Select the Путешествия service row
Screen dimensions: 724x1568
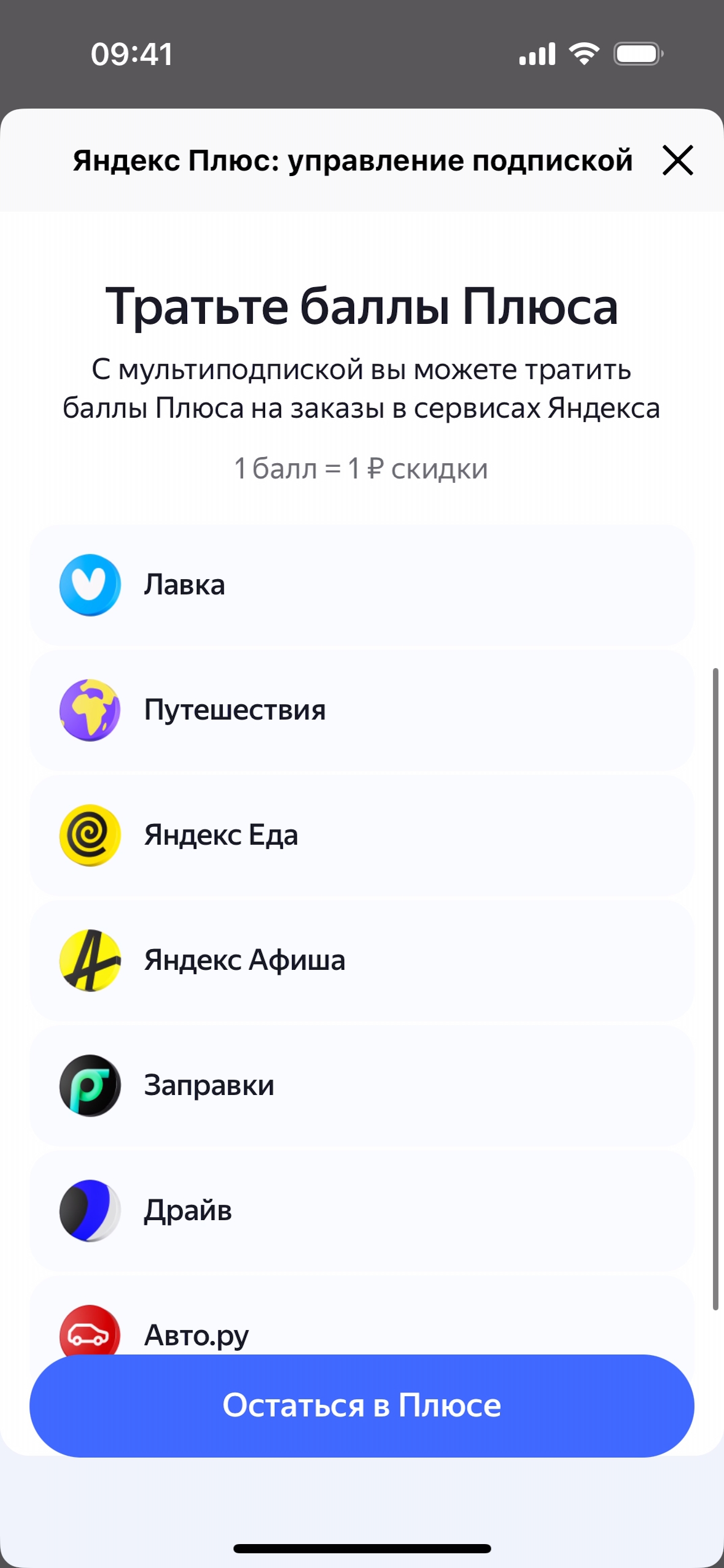coord(361,710)
